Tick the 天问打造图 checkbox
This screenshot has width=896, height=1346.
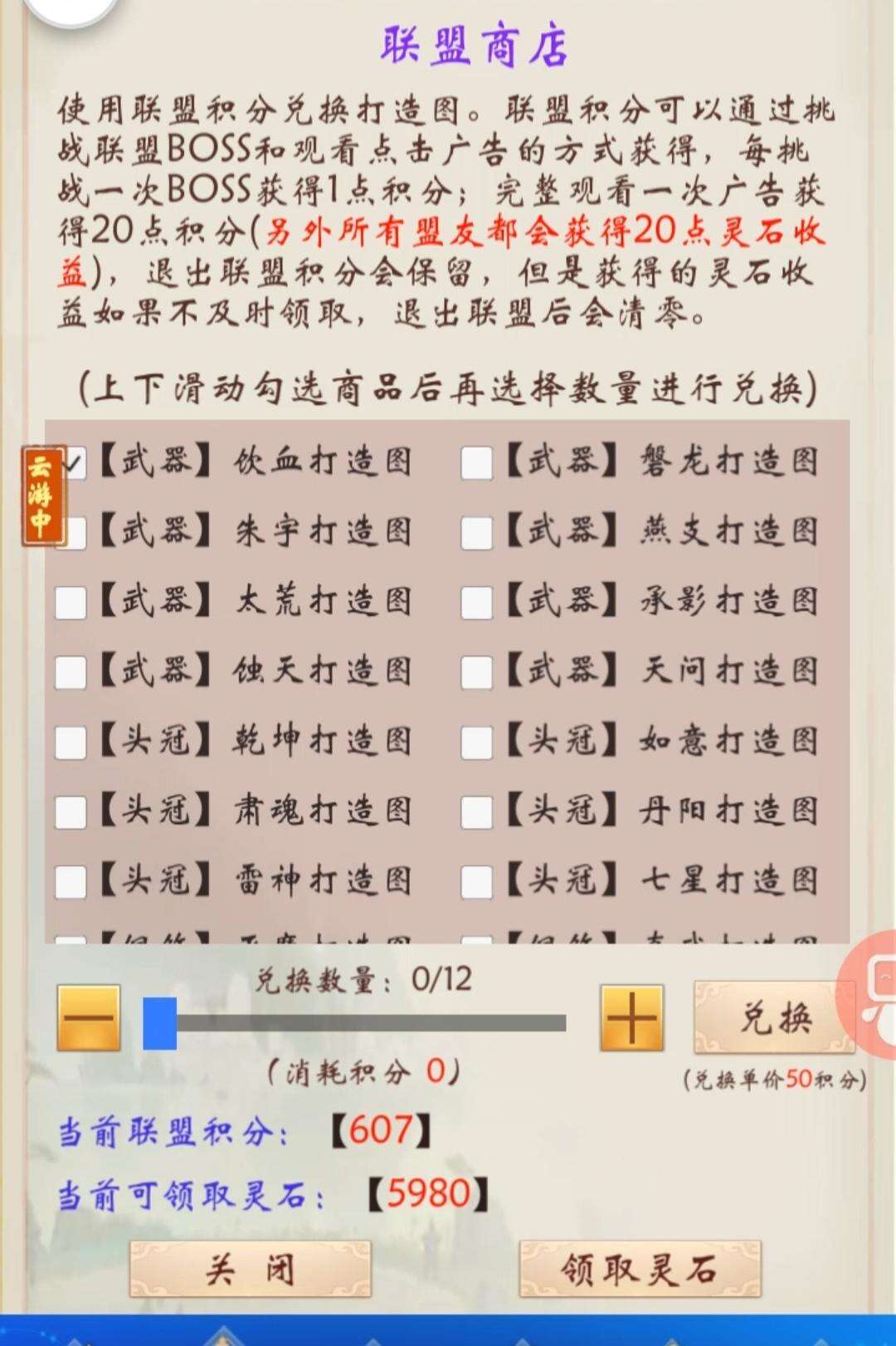(476, 672)
